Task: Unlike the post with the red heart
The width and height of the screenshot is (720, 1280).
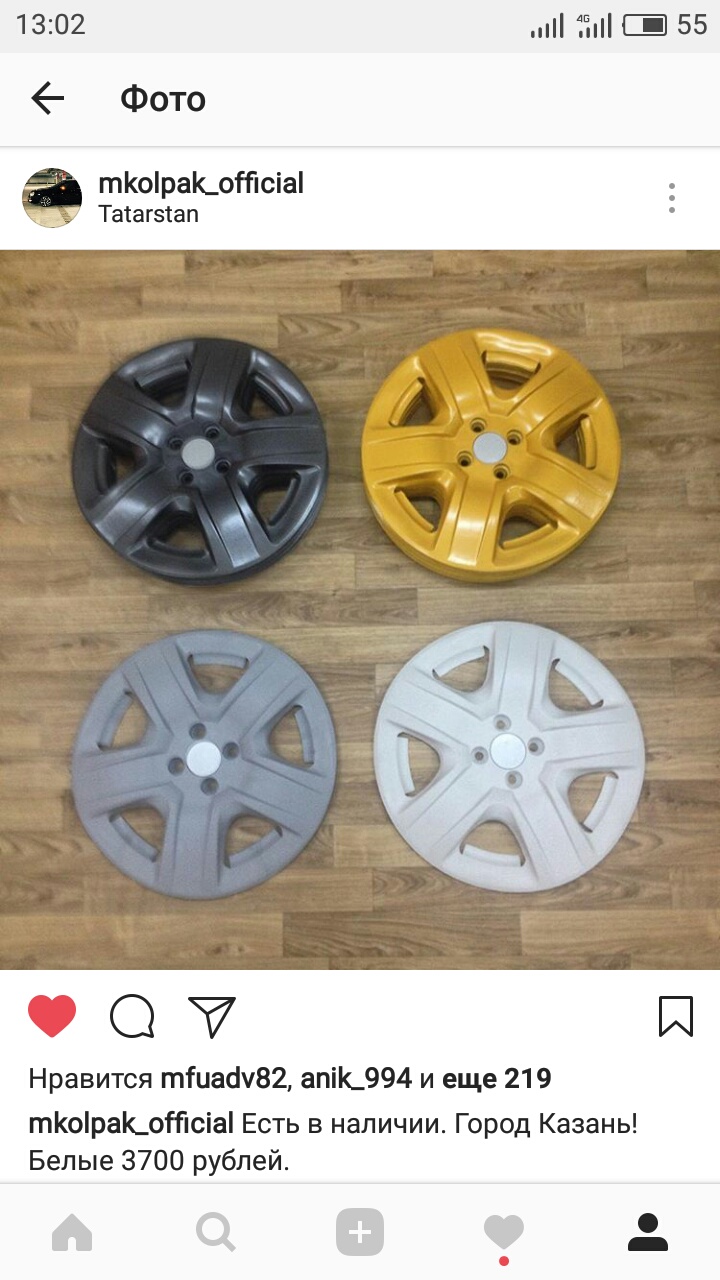Action: pyautogui.click(x=52, y=1017)
